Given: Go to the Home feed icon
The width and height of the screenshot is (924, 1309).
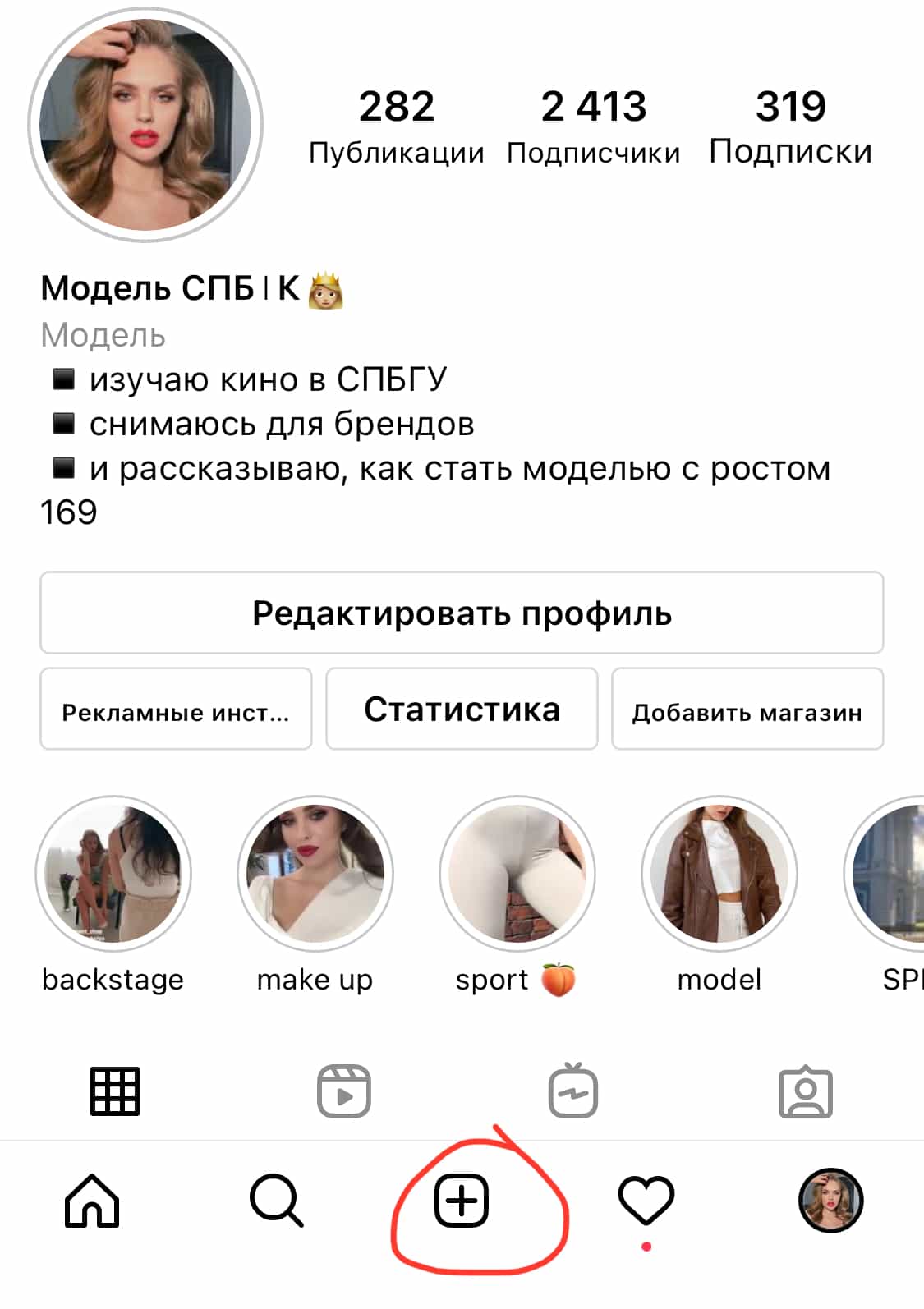Looking at the screenshot, I should [93, 1201].
